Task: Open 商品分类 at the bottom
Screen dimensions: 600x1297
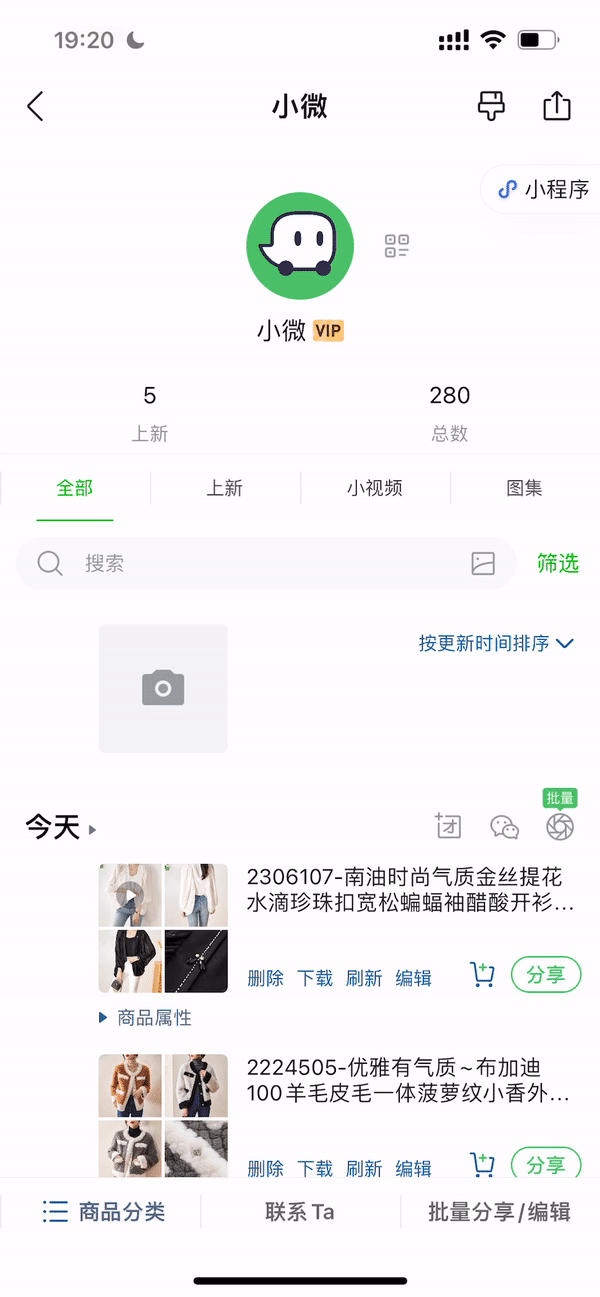Action: tap(104, 1212)
